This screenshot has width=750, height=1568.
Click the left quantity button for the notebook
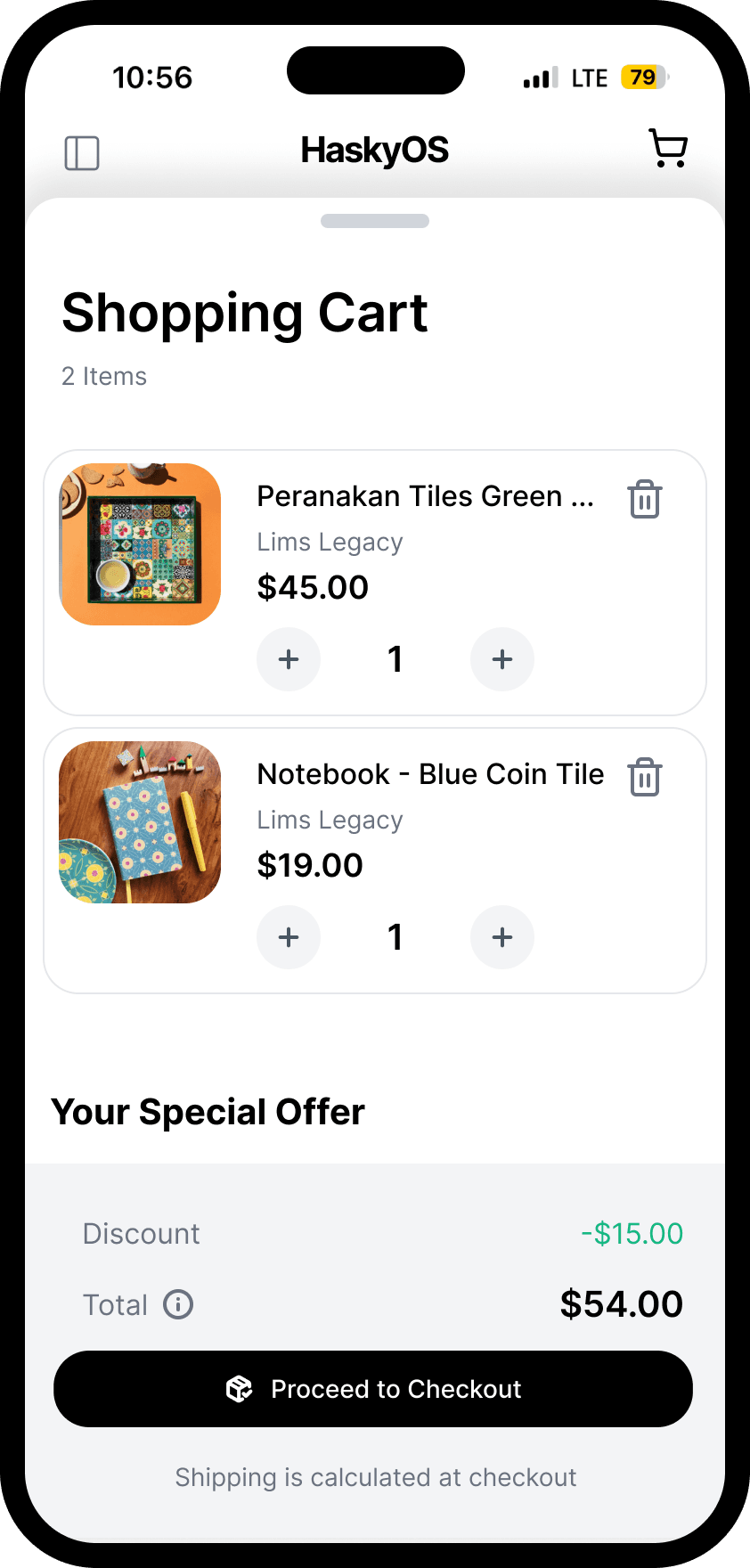[x=289, y=937]
